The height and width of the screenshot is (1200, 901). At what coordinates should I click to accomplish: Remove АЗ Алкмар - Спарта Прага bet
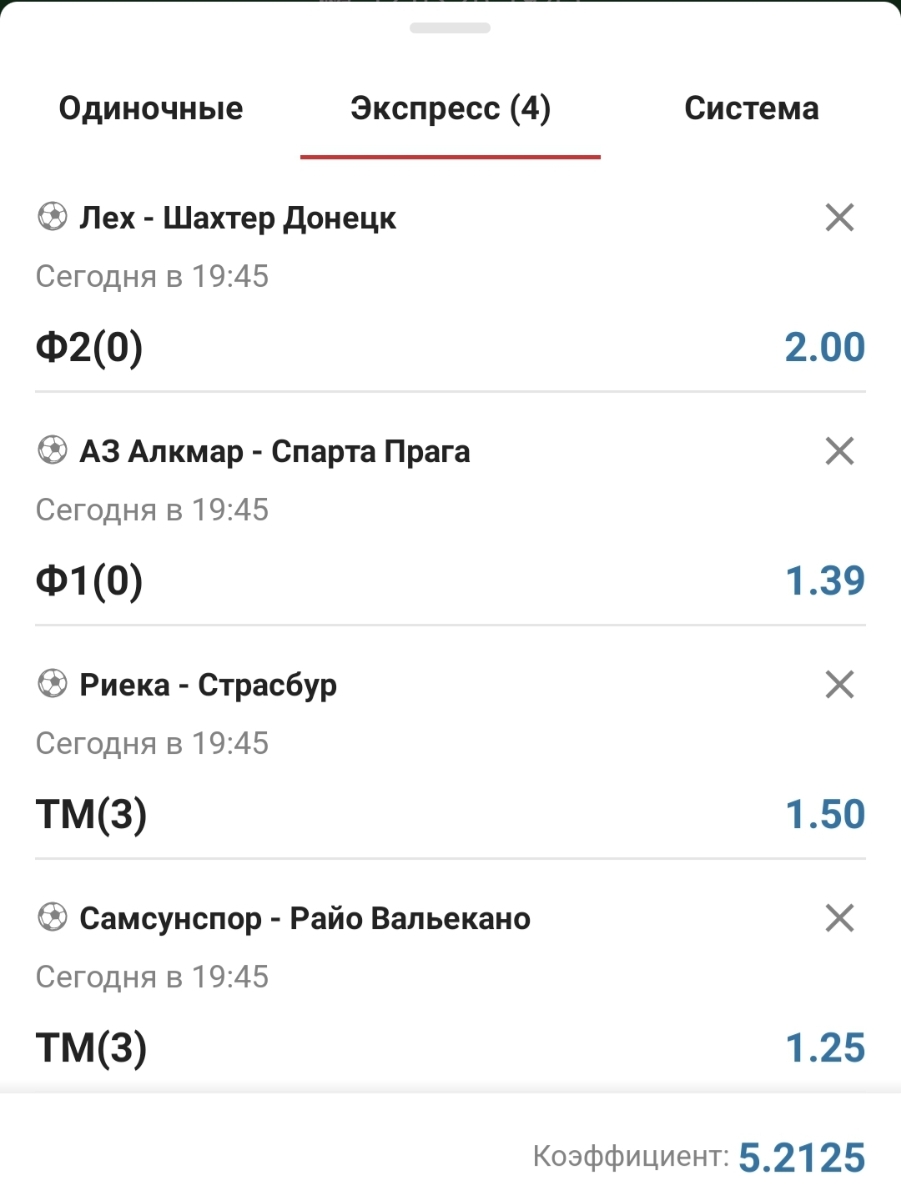[839, 451]
